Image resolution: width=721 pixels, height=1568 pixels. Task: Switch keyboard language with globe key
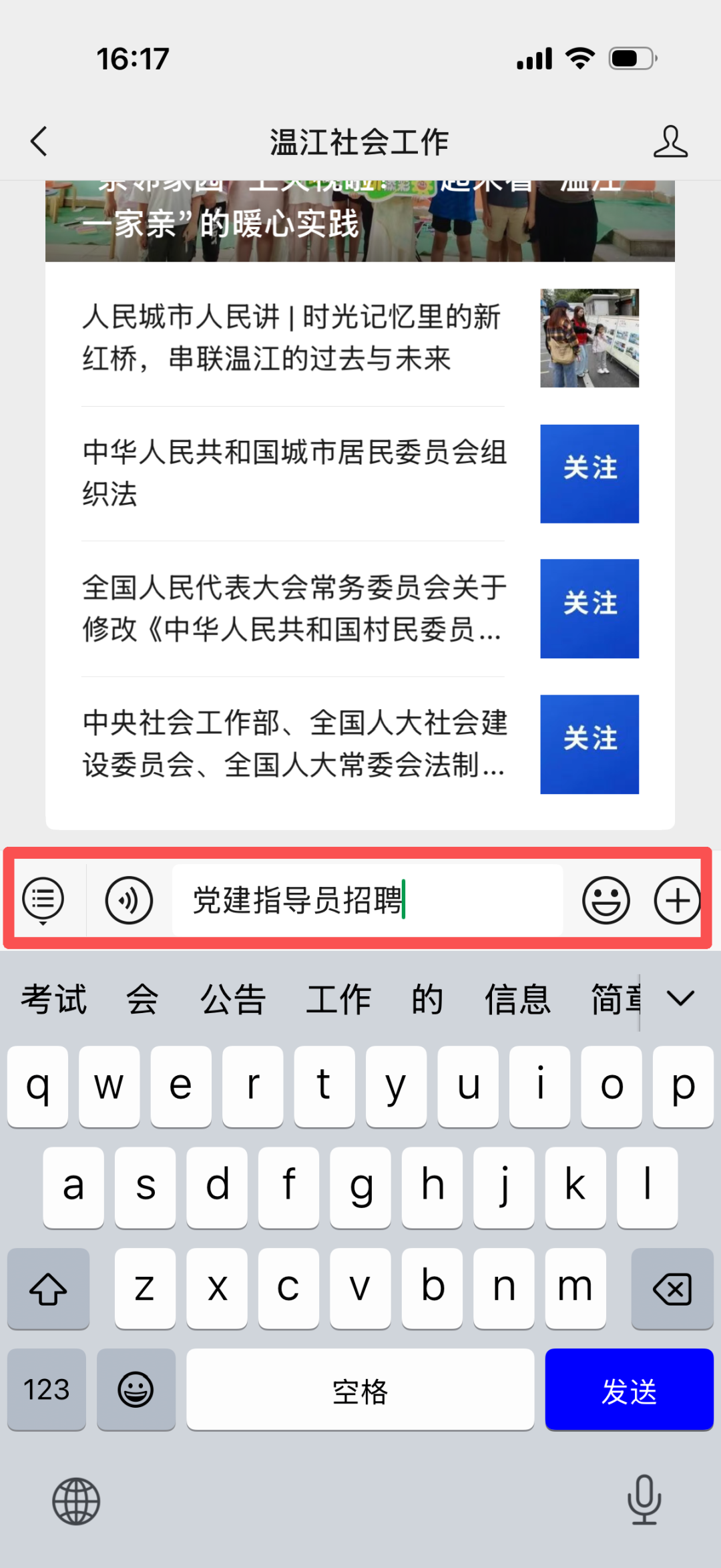coord(76,1501)
